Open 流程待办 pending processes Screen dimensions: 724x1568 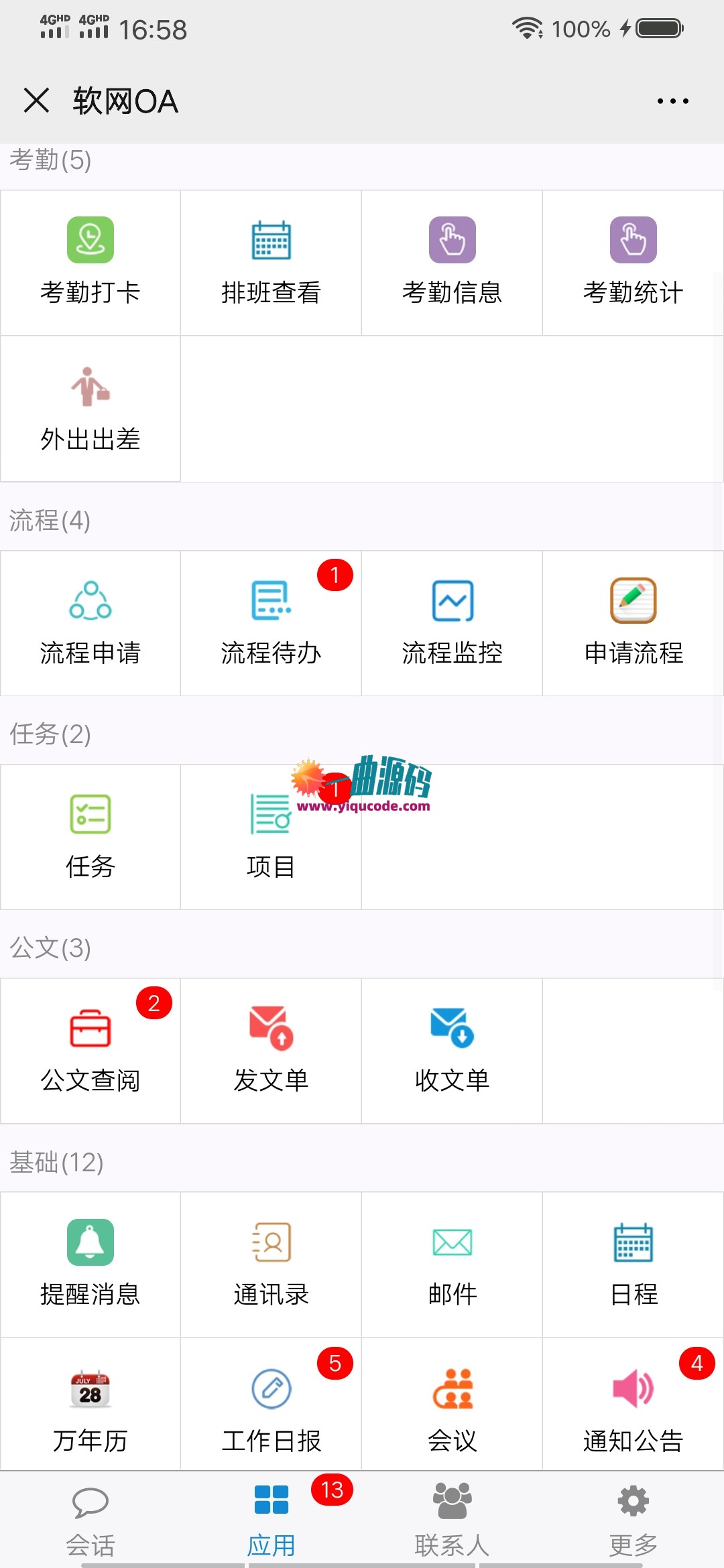(x=271, y=623)
